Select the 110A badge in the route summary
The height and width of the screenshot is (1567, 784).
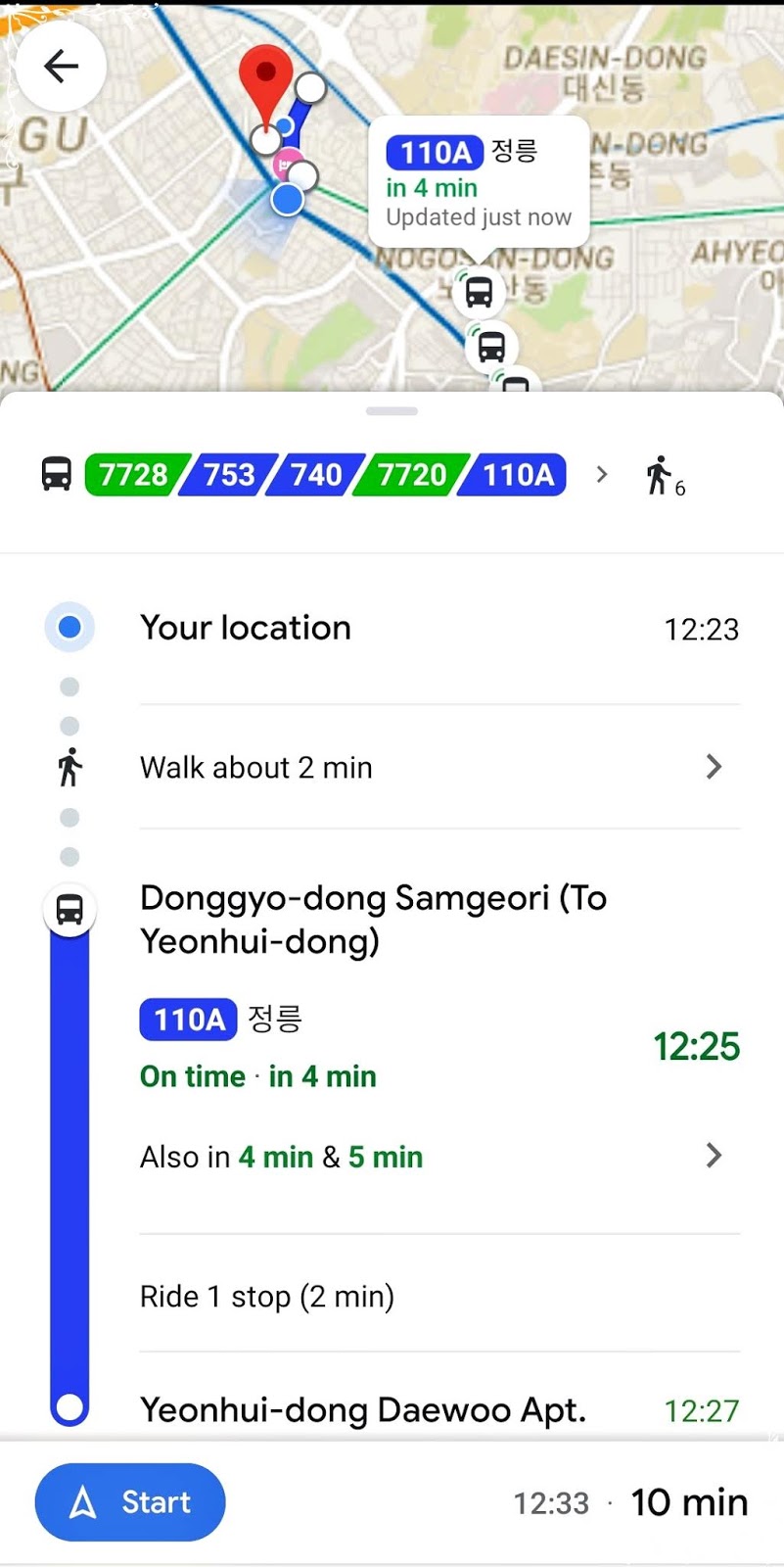click(512, 474)
